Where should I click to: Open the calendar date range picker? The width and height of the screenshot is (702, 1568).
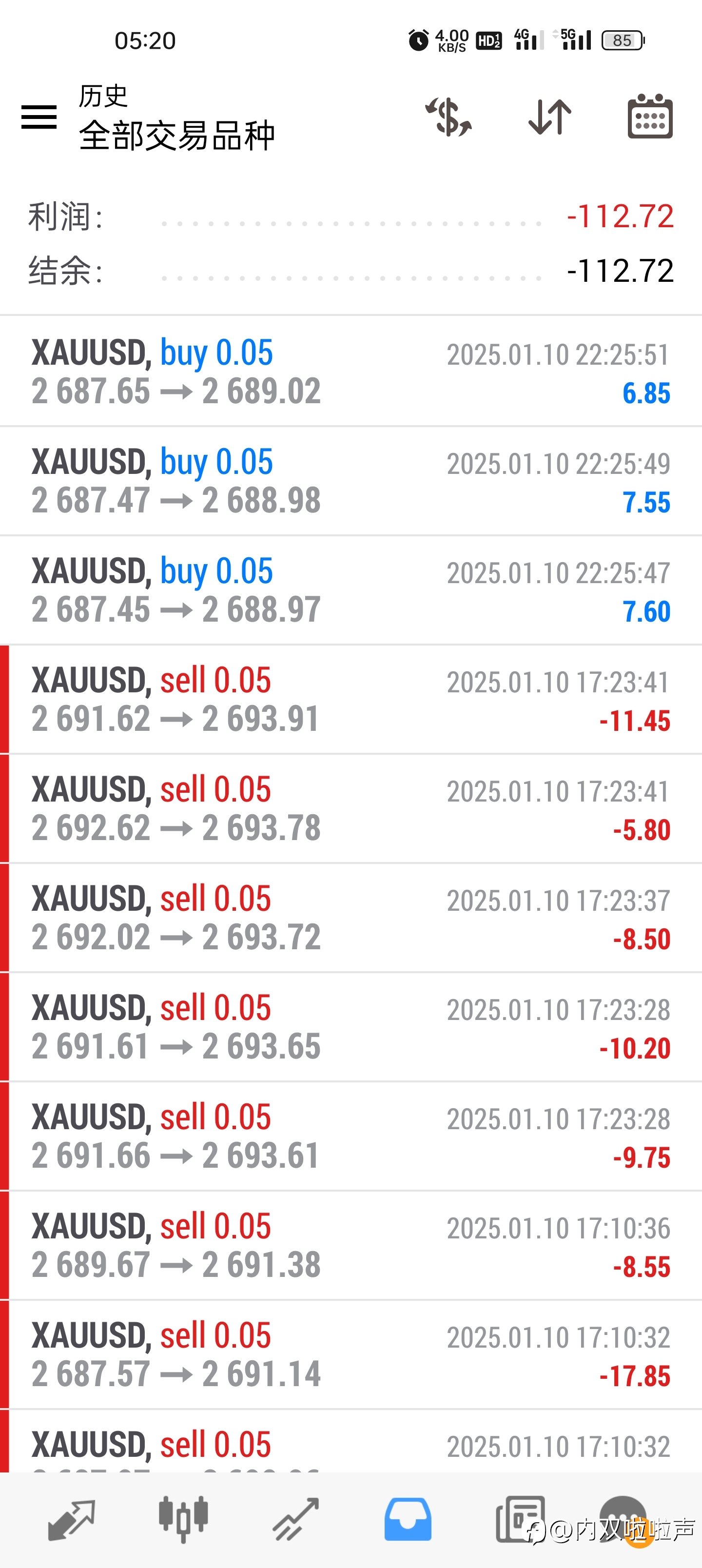(x=650, y=116)
